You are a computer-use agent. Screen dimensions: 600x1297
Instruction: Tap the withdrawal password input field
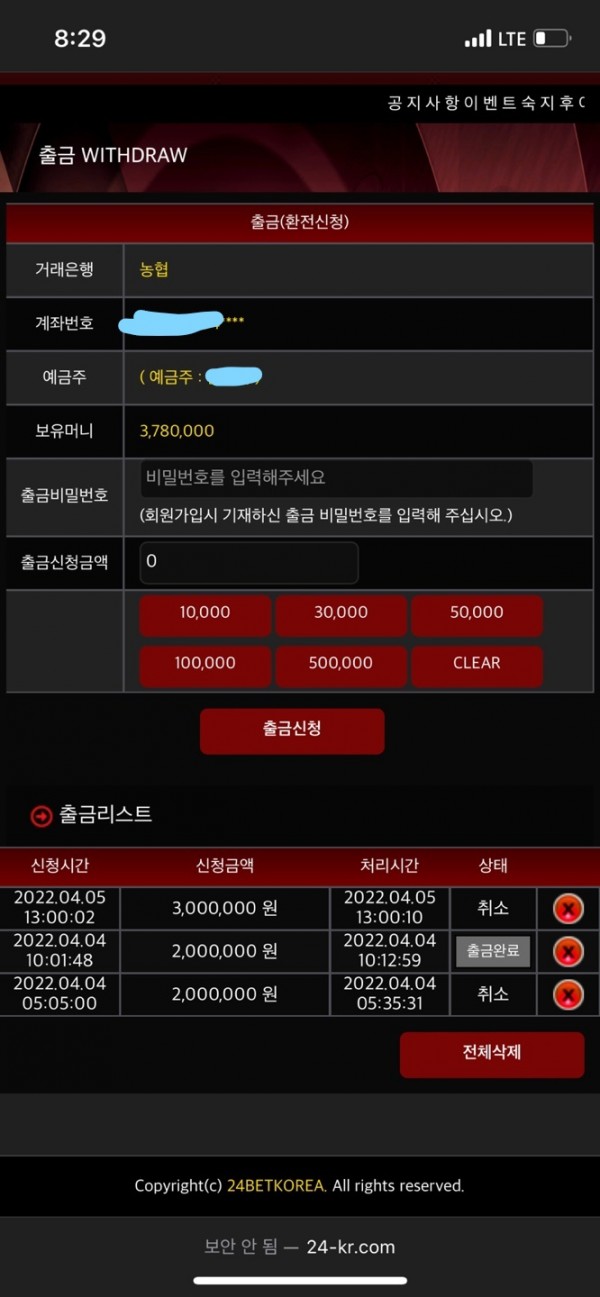pos(335,478)
